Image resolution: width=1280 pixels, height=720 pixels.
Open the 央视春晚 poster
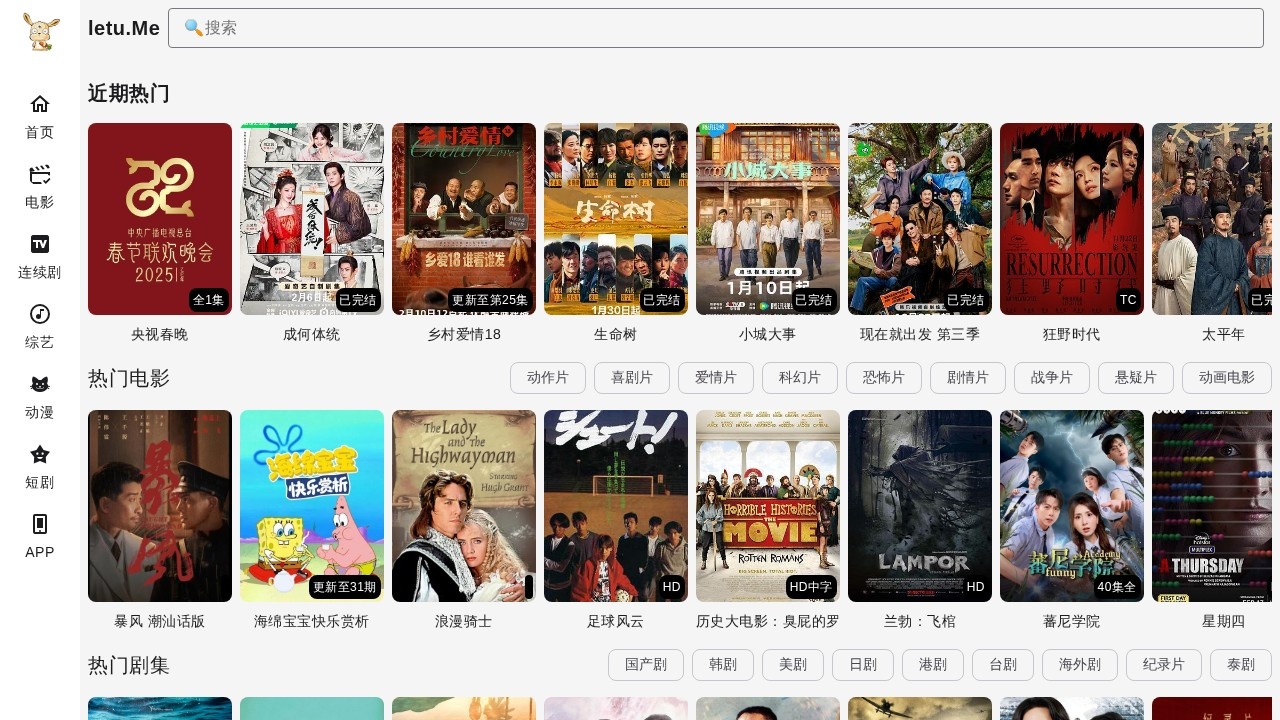coord(160,219)
